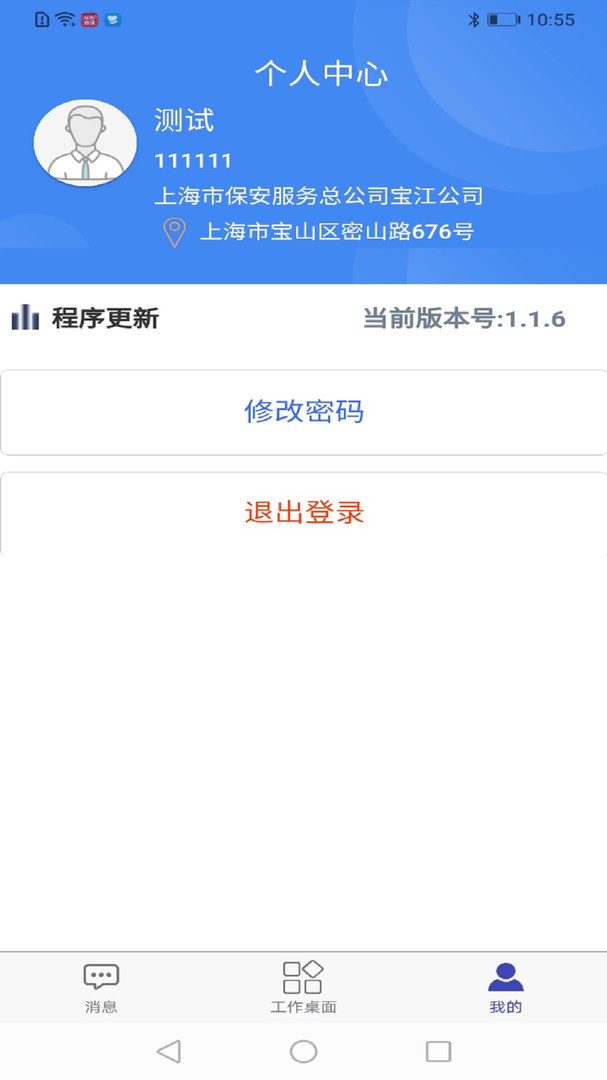Log out with 退出登录

[303, 514]
